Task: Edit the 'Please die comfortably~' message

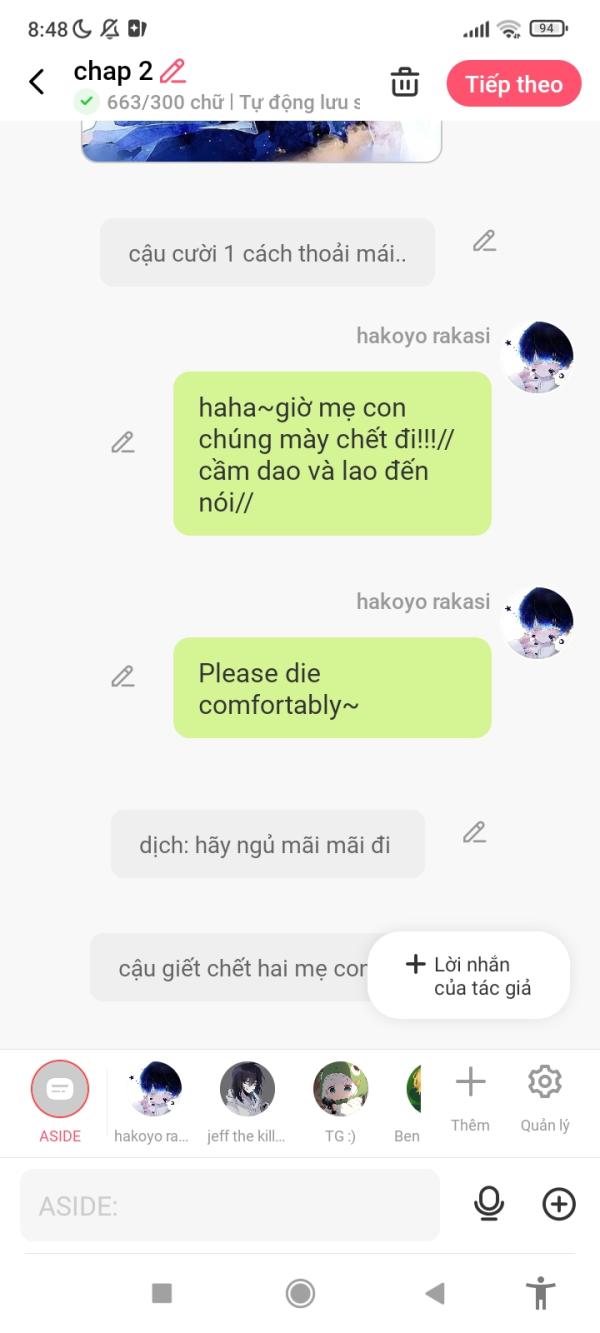Action: [123, 677]
